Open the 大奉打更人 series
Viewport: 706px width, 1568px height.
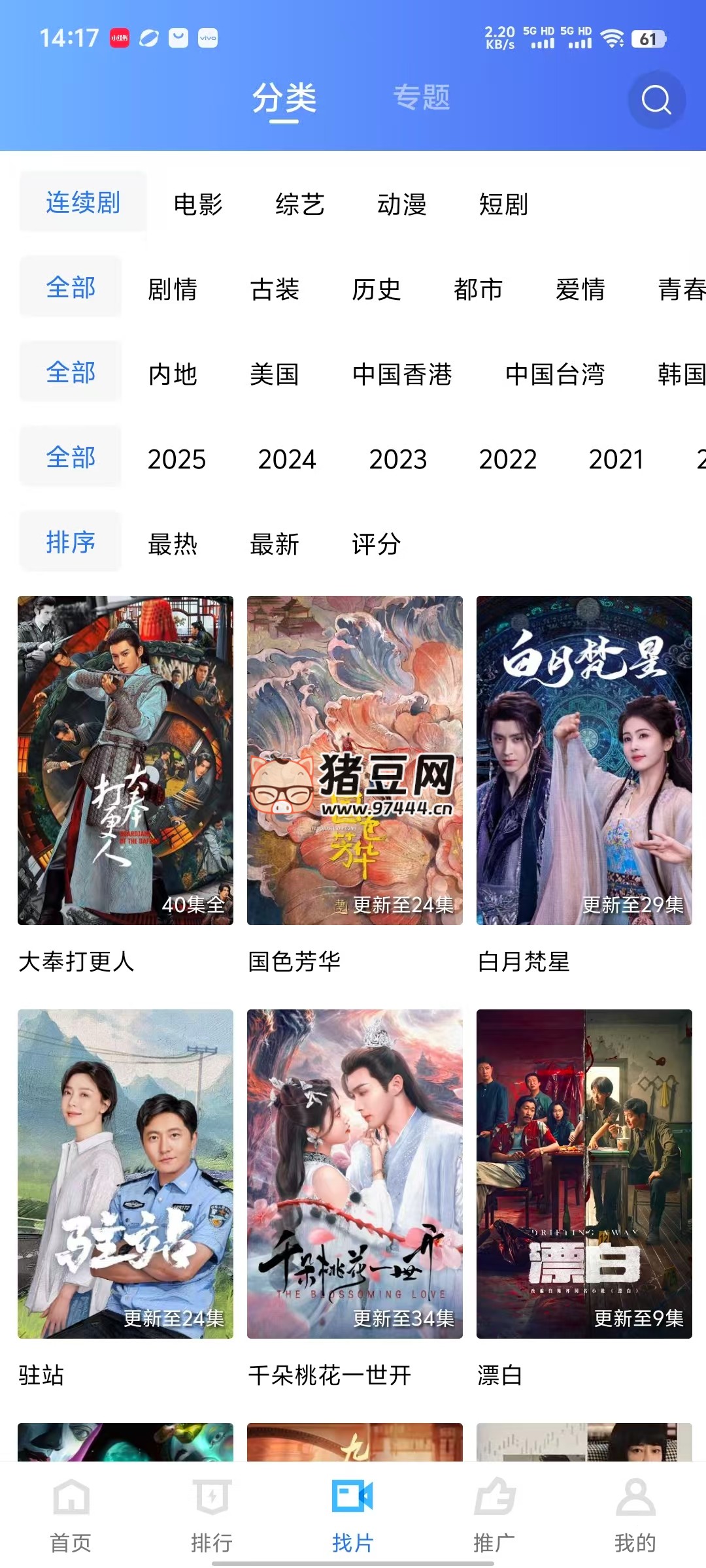pyautogui.click(x=126, y=760)
